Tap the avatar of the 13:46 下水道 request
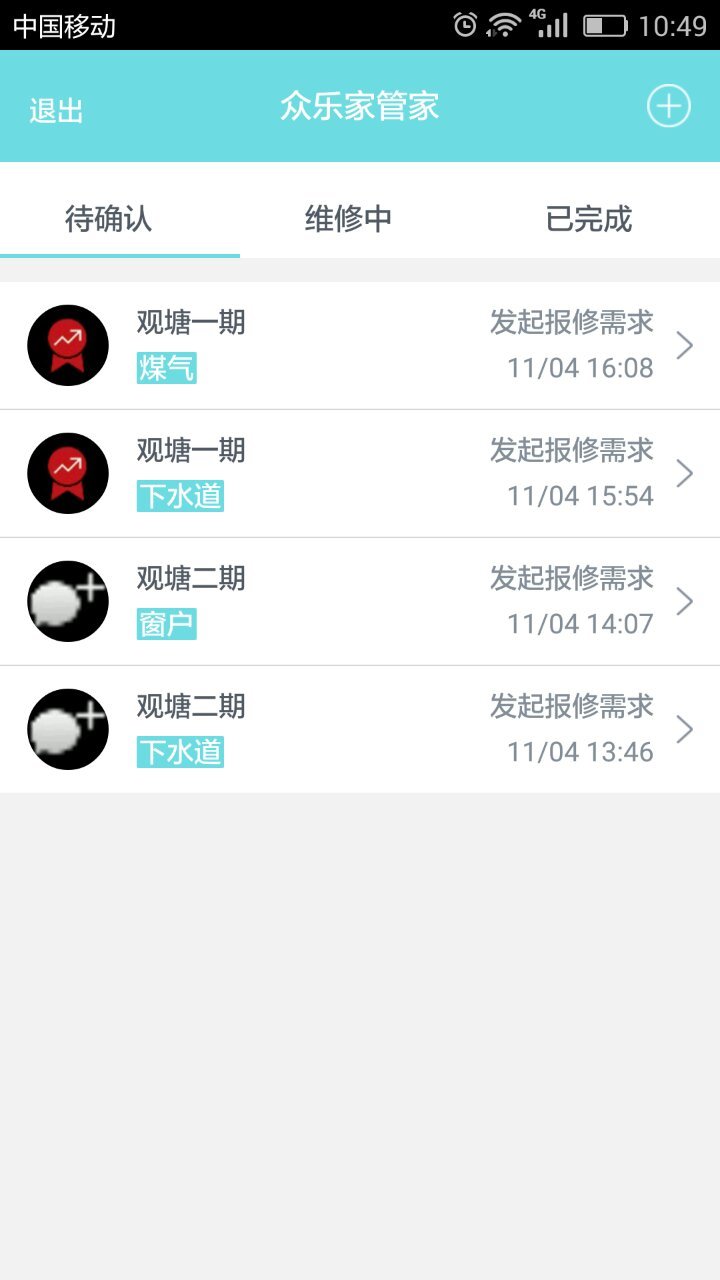Image resolution: width=720 pixels, height=1280 pixels. click(67, 729)
